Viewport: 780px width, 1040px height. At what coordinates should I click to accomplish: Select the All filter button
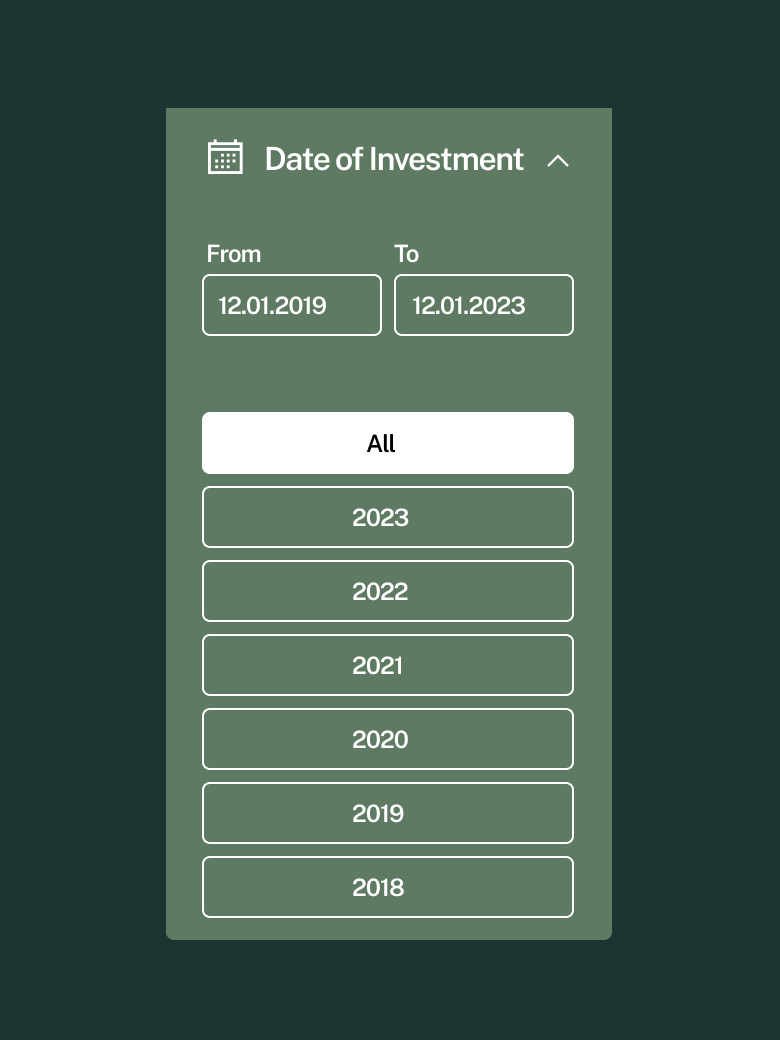point(388,443)
